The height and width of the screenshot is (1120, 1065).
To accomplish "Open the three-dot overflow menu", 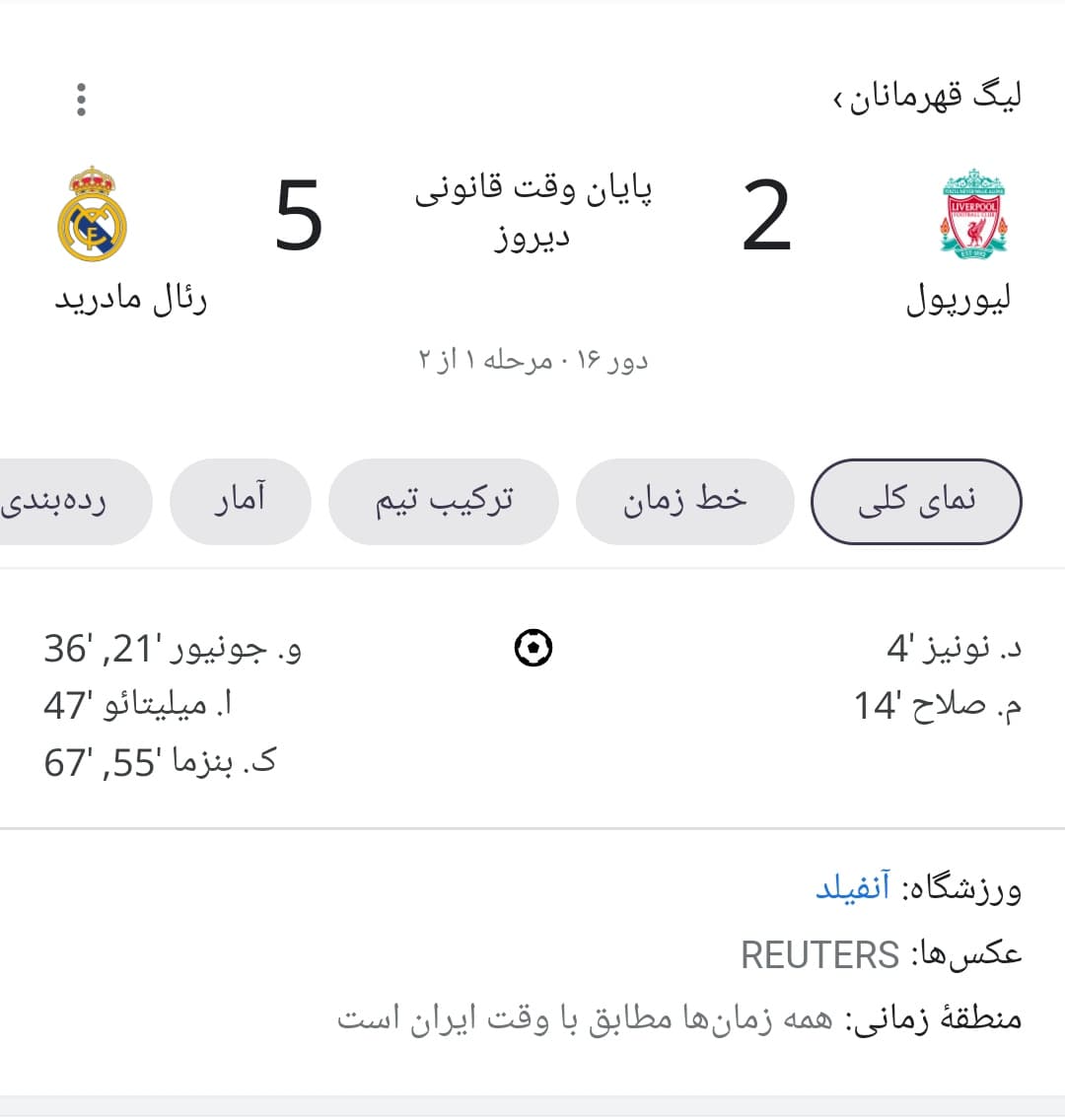I will point(81,100).
